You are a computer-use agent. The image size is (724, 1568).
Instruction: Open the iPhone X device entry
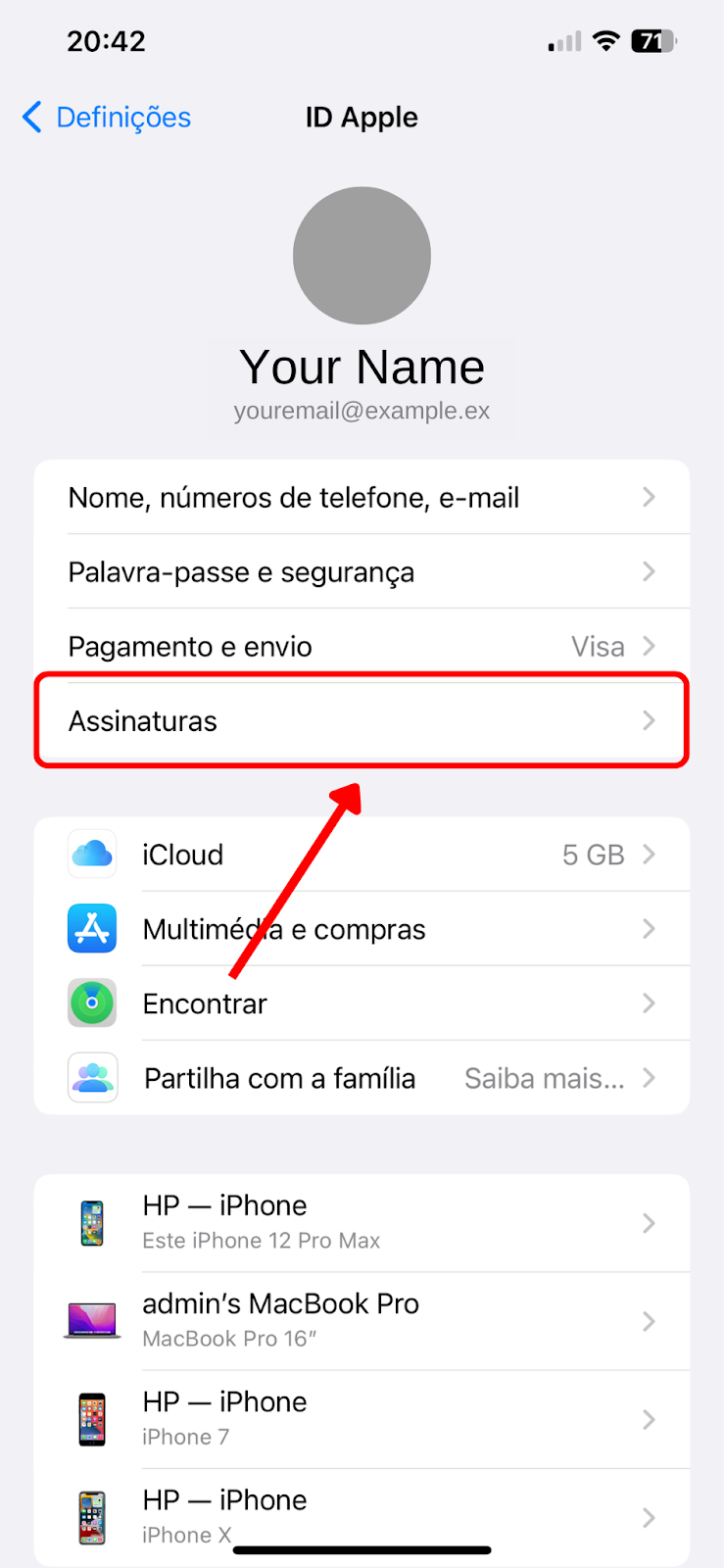(x=362, y=1517)
